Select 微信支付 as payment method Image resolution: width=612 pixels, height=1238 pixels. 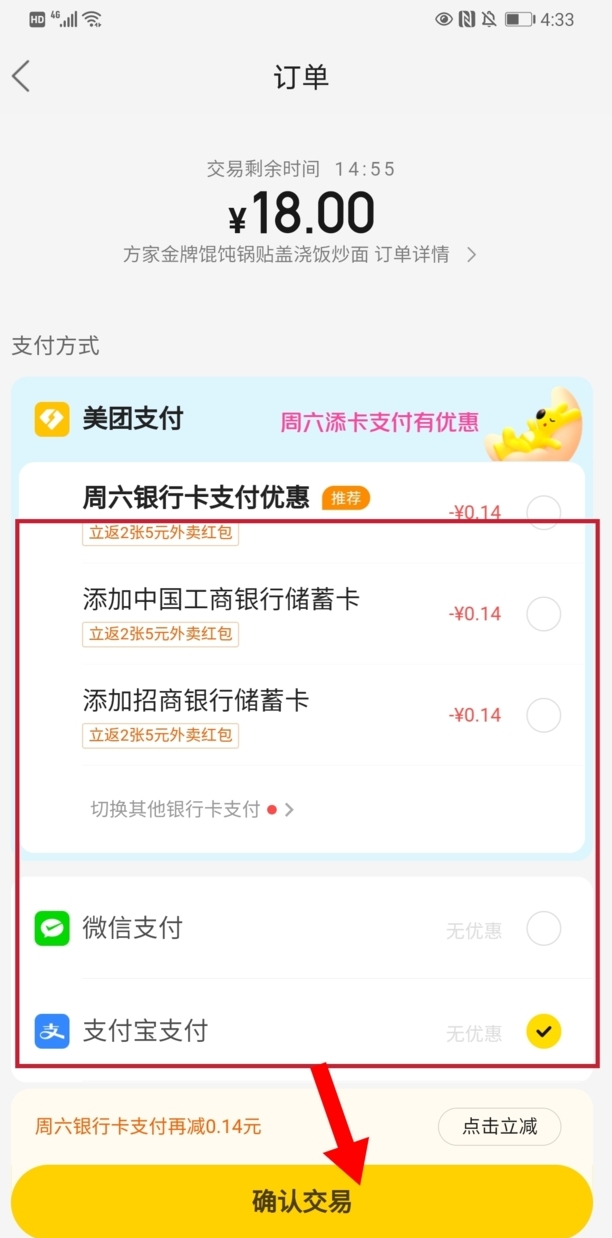(543, 929)
